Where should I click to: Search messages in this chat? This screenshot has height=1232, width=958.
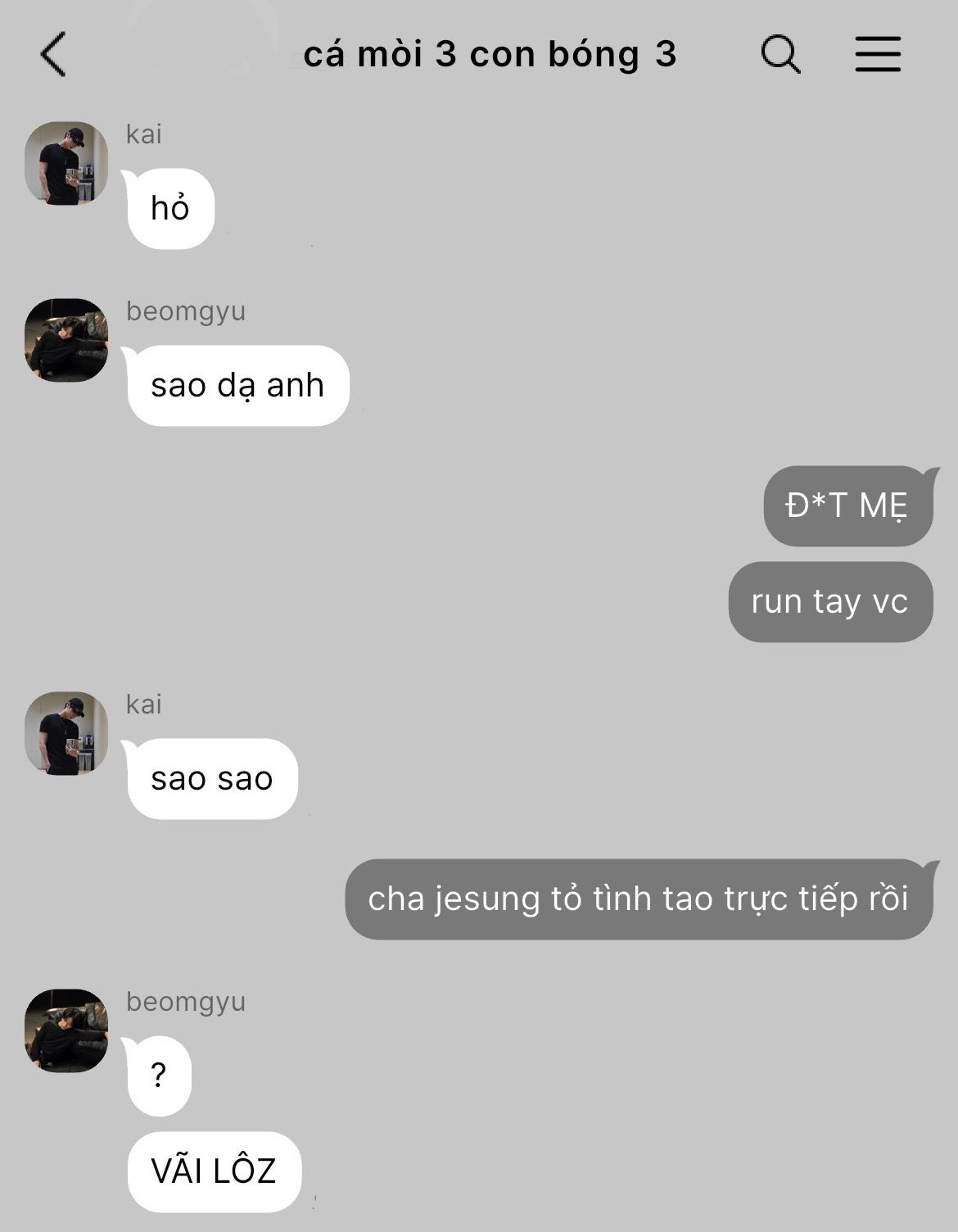pos(780,55)
